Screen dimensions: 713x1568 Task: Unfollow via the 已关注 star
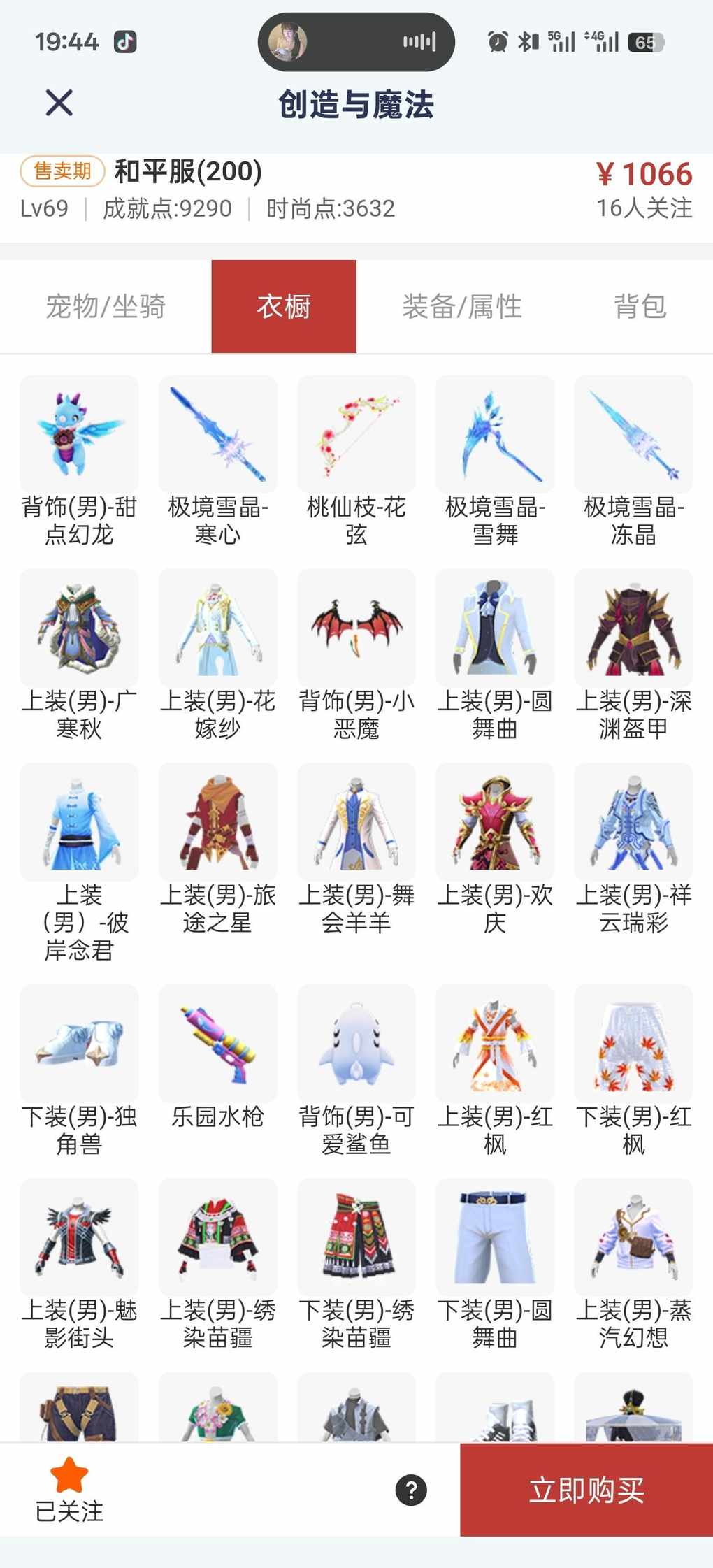[x=69, y=1488]
